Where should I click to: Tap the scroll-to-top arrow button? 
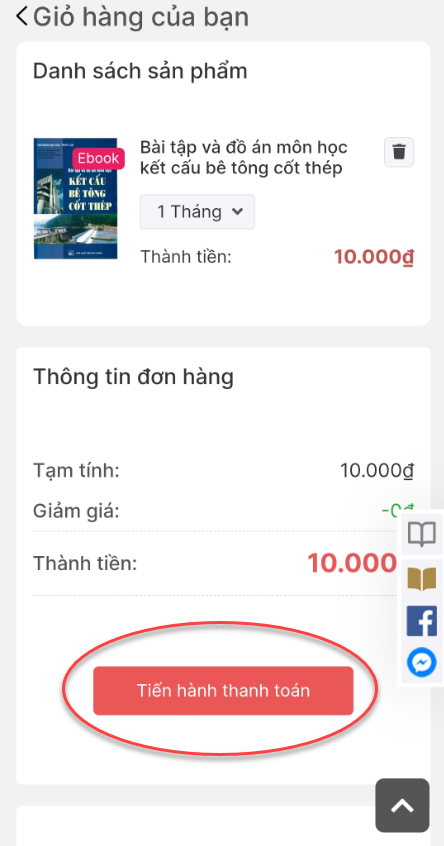point(402,806)
